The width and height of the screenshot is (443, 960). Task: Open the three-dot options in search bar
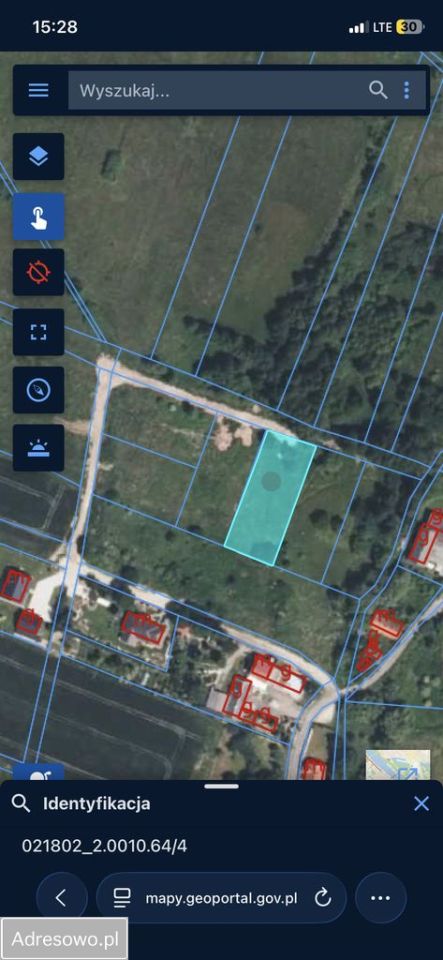(407, 91)
